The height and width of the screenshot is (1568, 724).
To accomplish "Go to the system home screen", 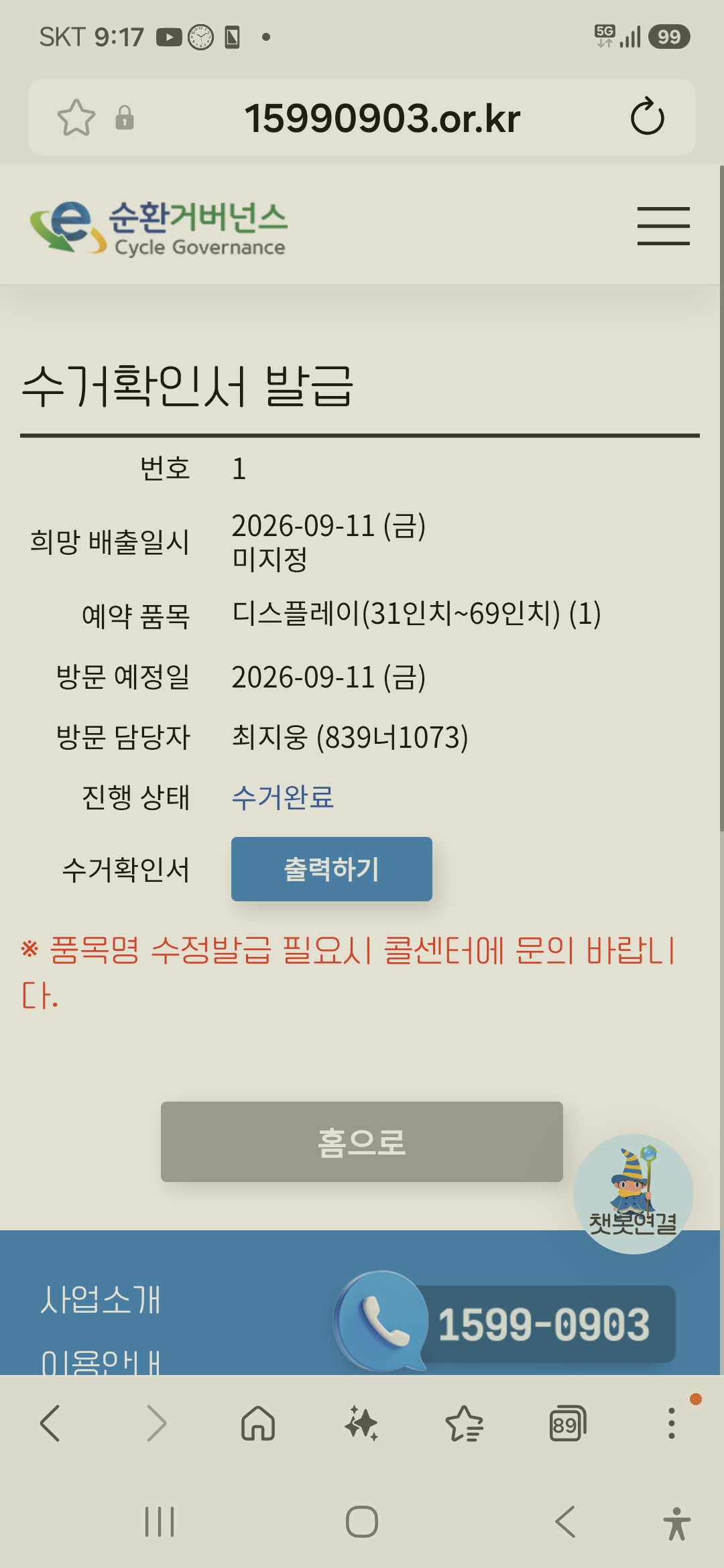I will (362, 1522).
